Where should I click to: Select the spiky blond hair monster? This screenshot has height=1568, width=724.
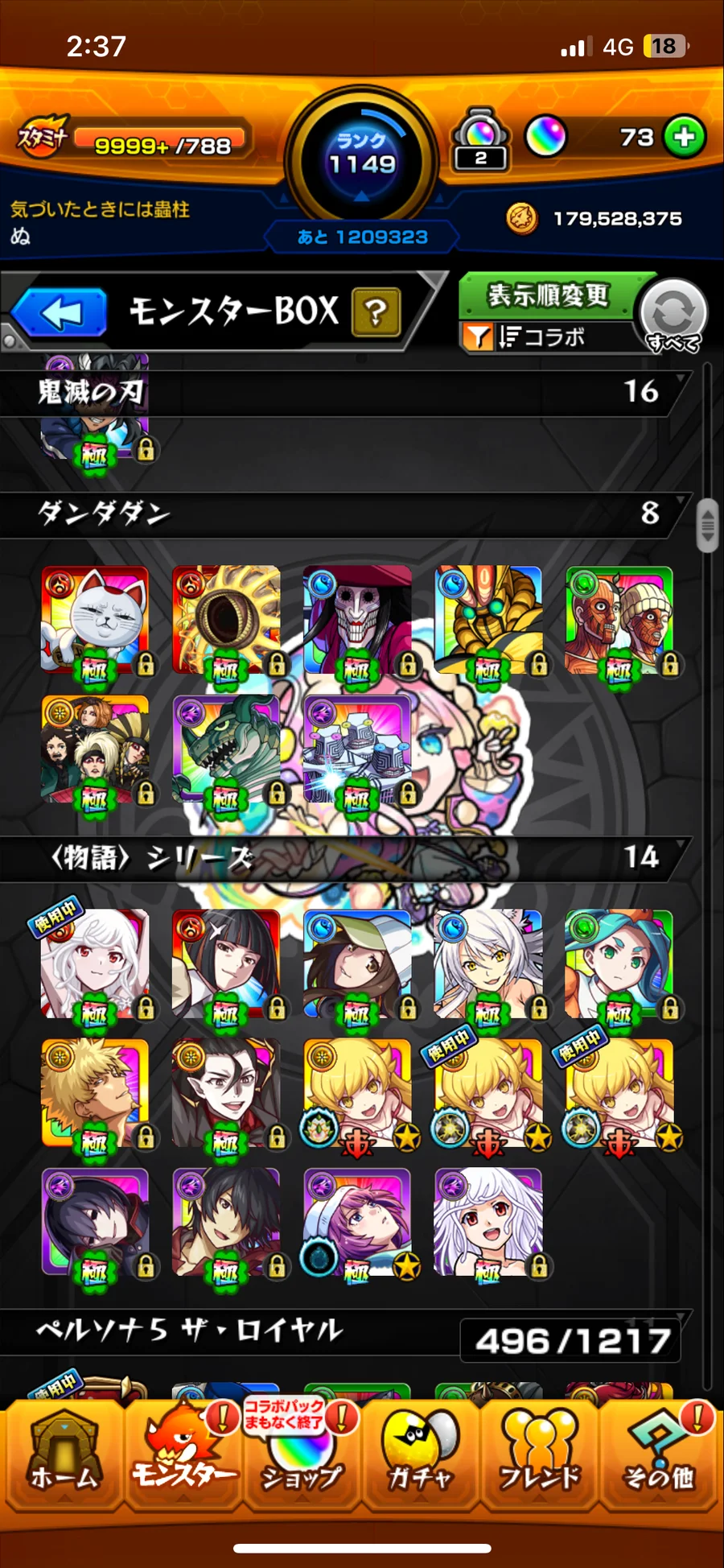coord(95,1091)
